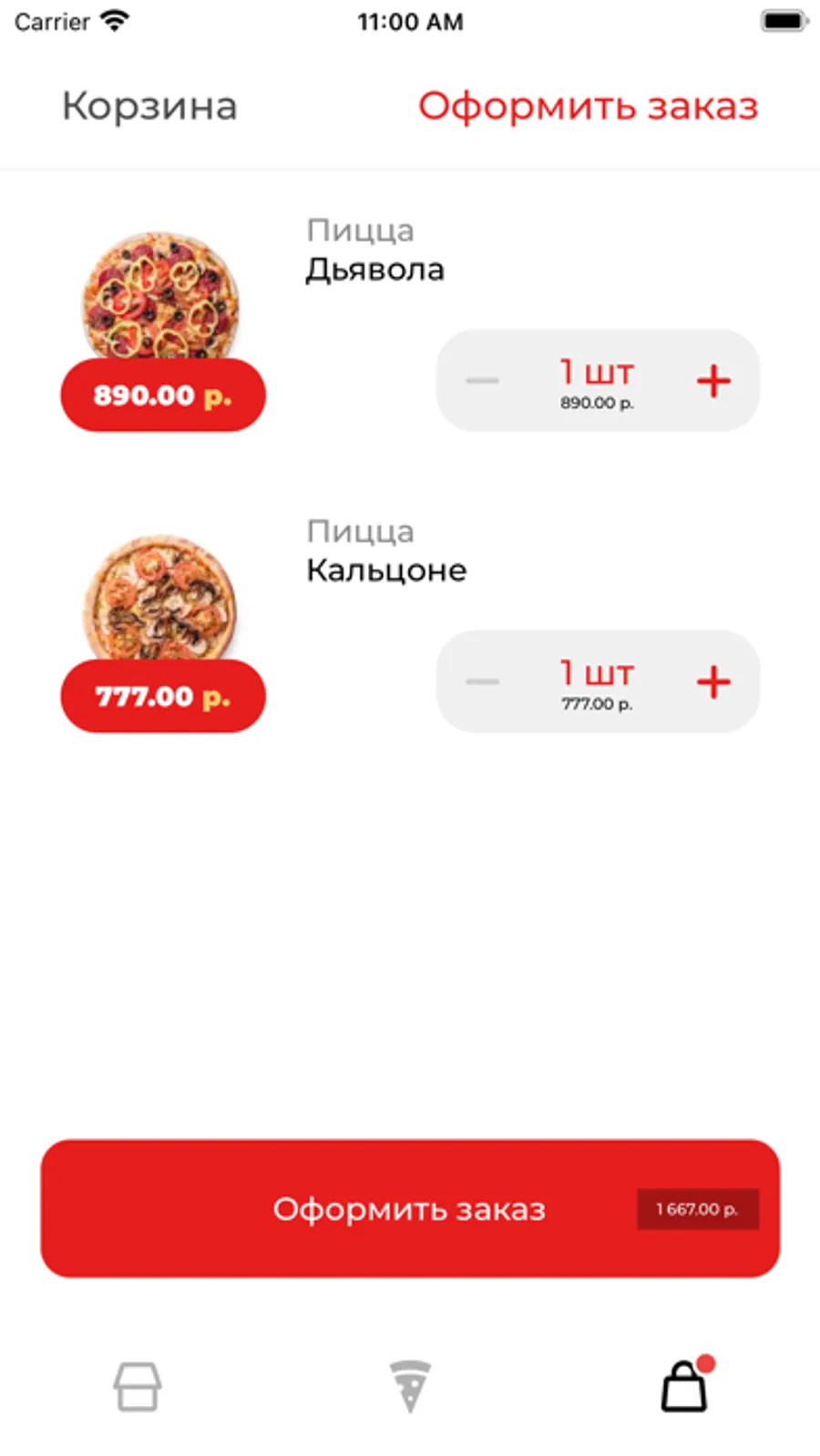Screen dimensions: 820x1456
Task: Tap the red Оформить заказ link in header
Action: pos(588,107)
